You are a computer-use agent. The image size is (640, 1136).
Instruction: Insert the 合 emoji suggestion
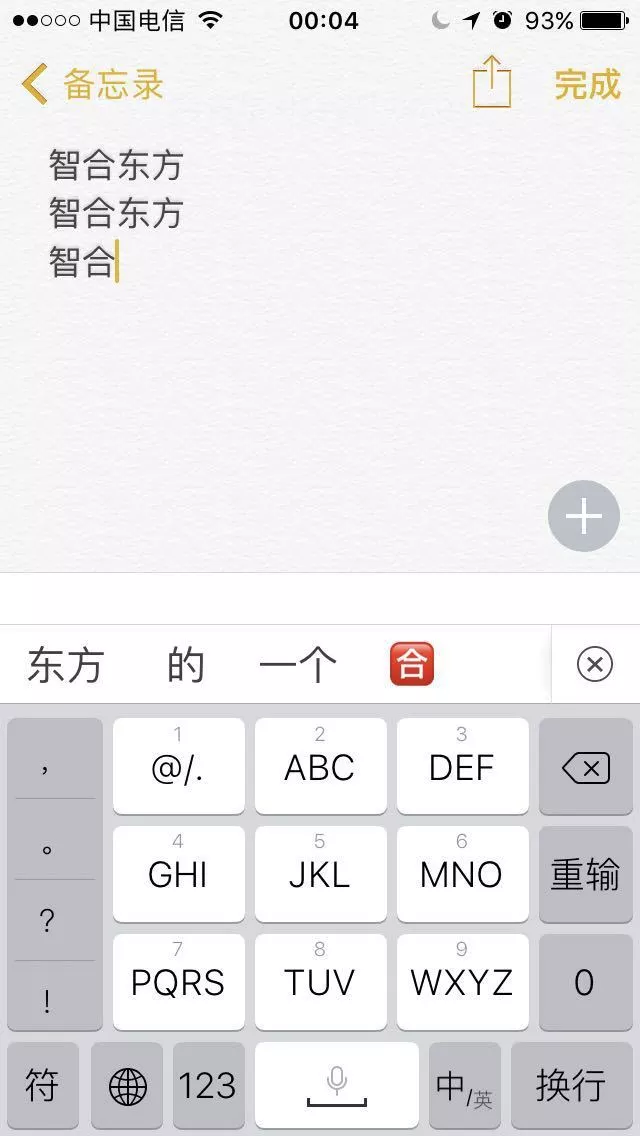point(411,665)
